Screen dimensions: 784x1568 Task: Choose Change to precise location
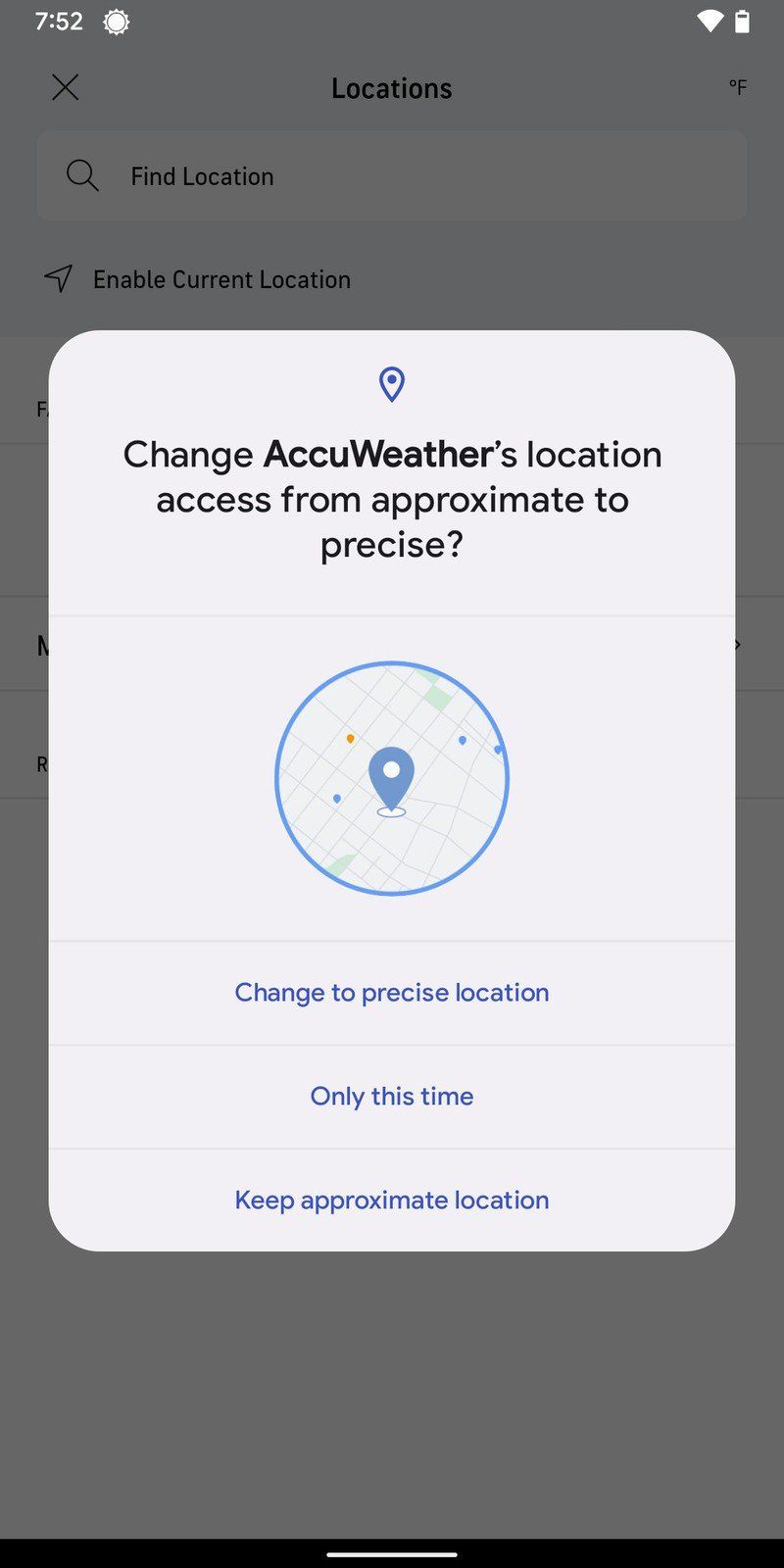click(391, 992)
